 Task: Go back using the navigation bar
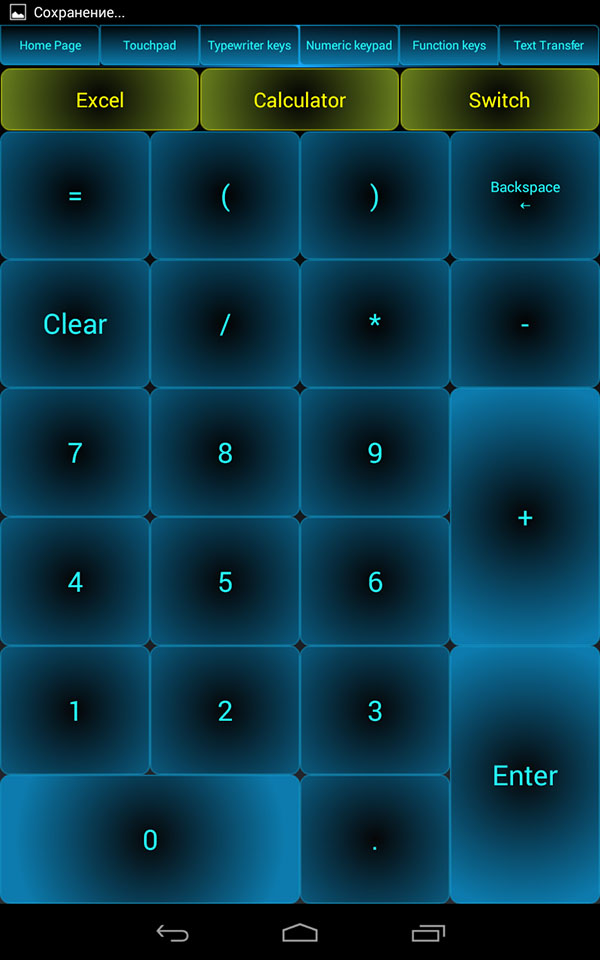(x=172, y=933)
